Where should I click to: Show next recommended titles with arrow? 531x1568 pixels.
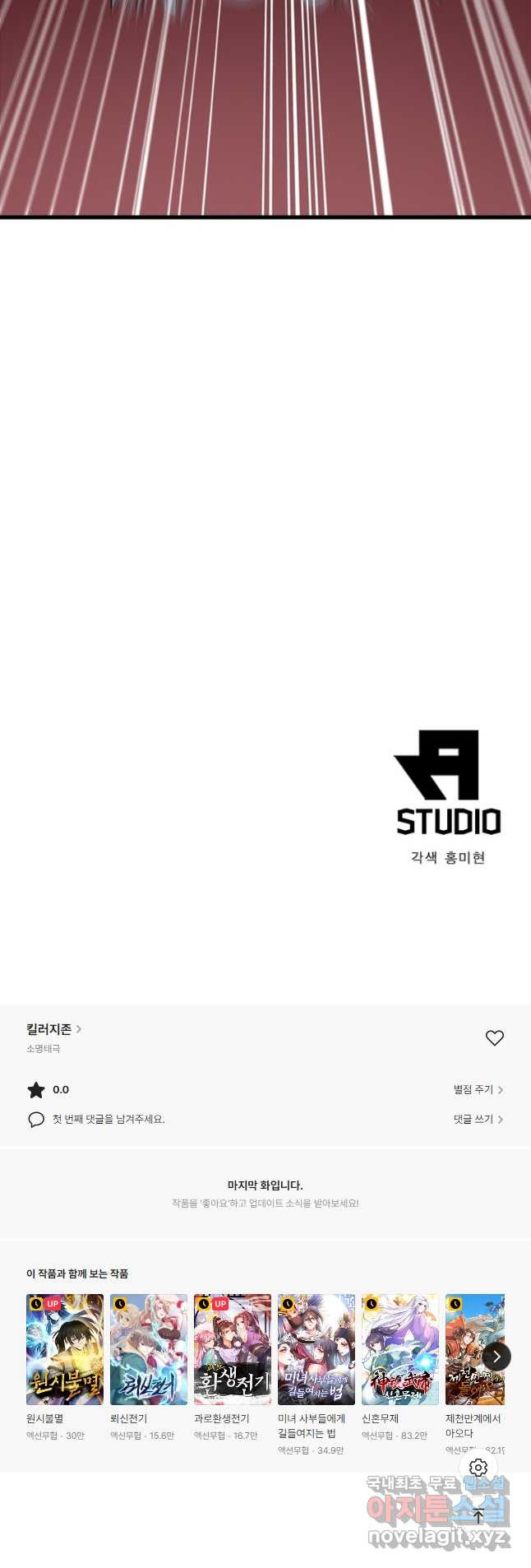496,1357
